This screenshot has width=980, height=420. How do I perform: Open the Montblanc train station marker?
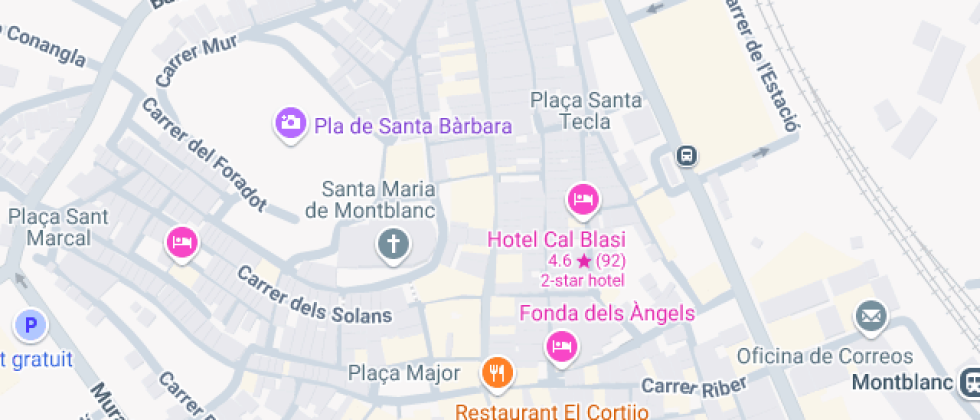969,382
